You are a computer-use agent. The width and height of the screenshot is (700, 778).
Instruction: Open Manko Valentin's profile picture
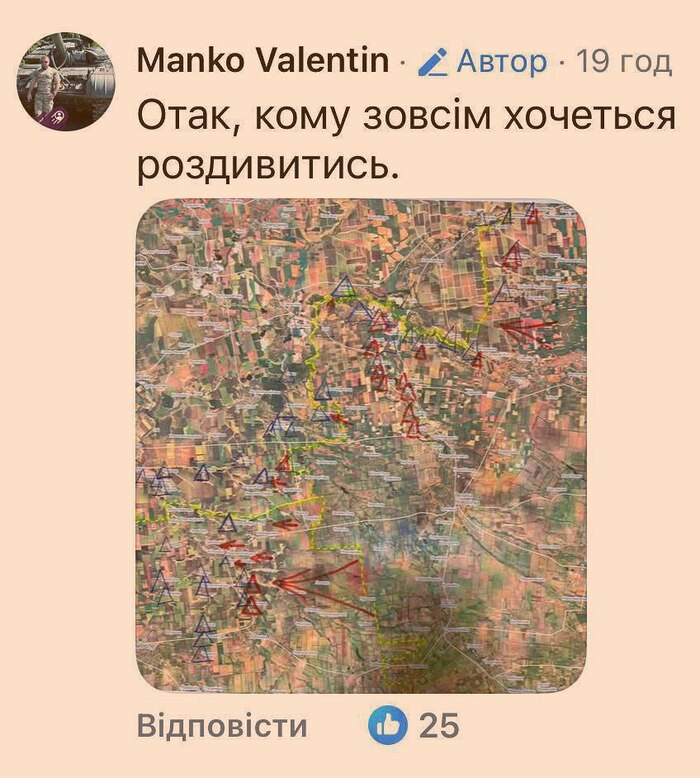tap(67, 81)
